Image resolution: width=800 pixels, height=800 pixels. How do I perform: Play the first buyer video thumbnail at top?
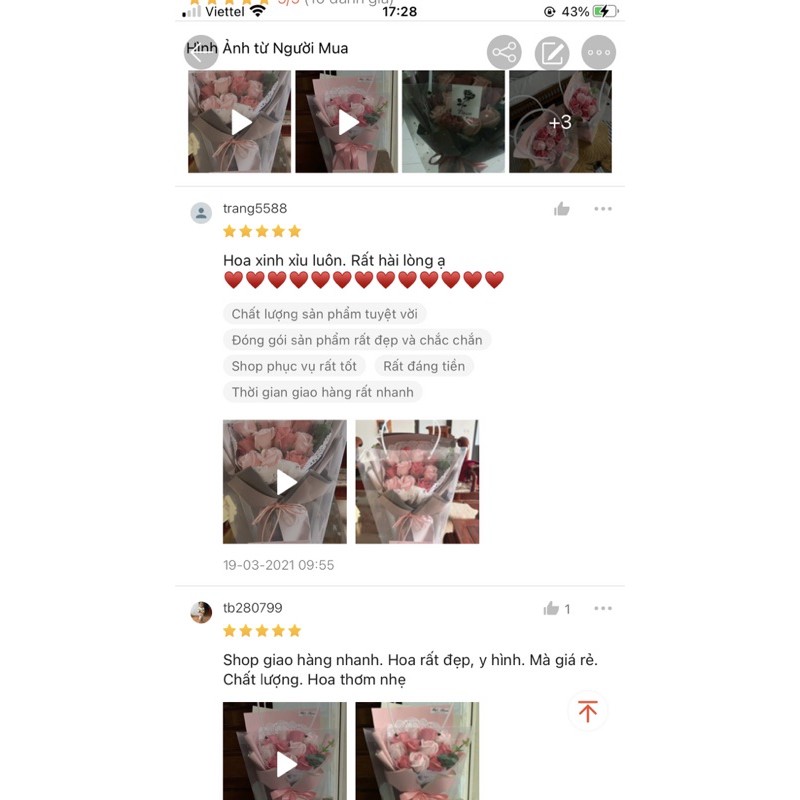pyautogui.click(x=240, y=122)
